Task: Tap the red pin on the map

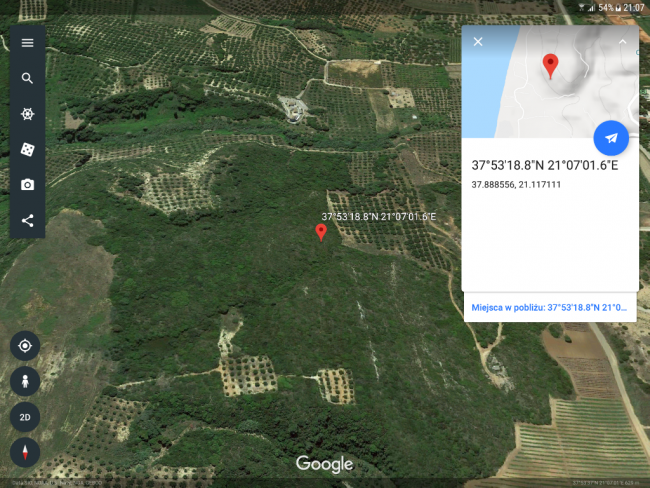Action: tap(321, 232)
